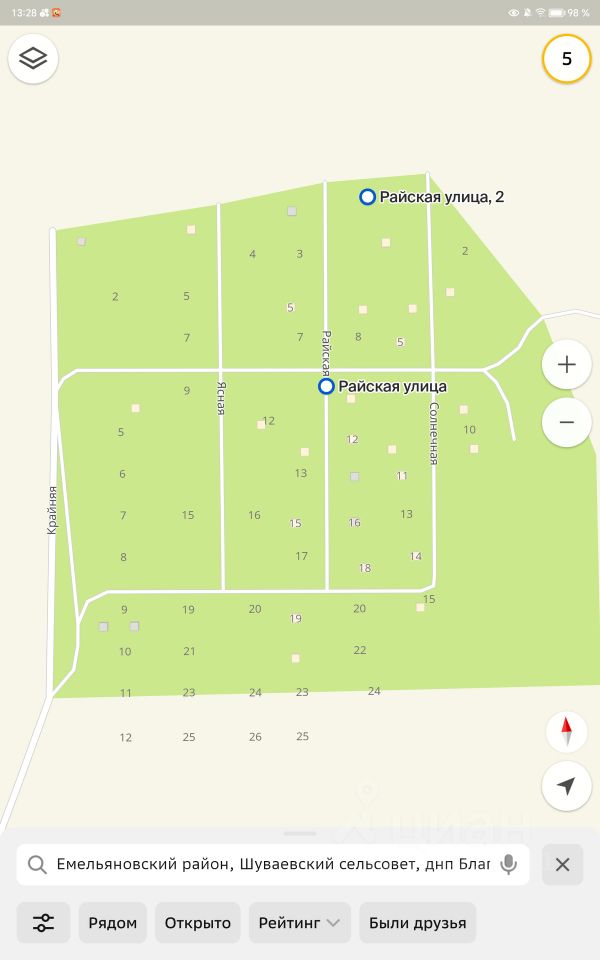
Task: Start voice search with the microphone
Action: tap(509, 864)
